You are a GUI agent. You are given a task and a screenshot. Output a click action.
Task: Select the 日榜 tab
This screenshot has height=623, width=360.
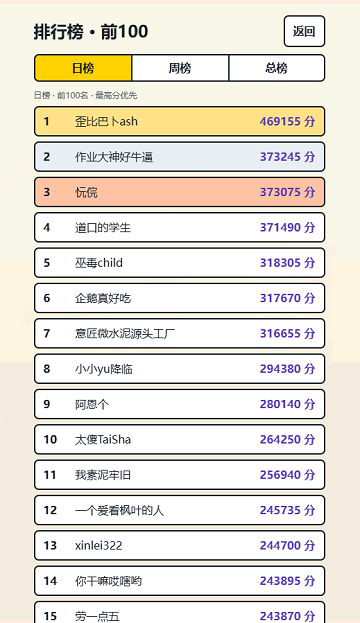83,68
